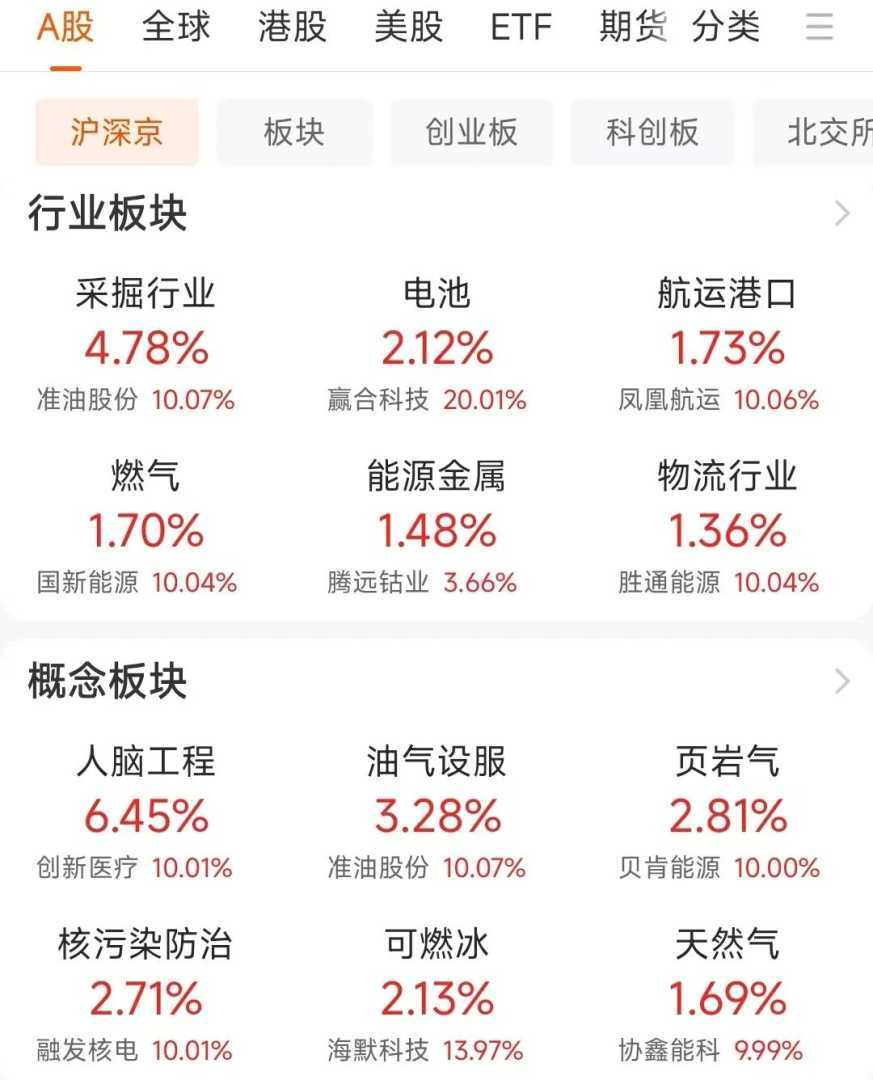Switch to the 港股 tab
Image resolution: width=873 pixels, height=1080 pixels.
point(292,27)
